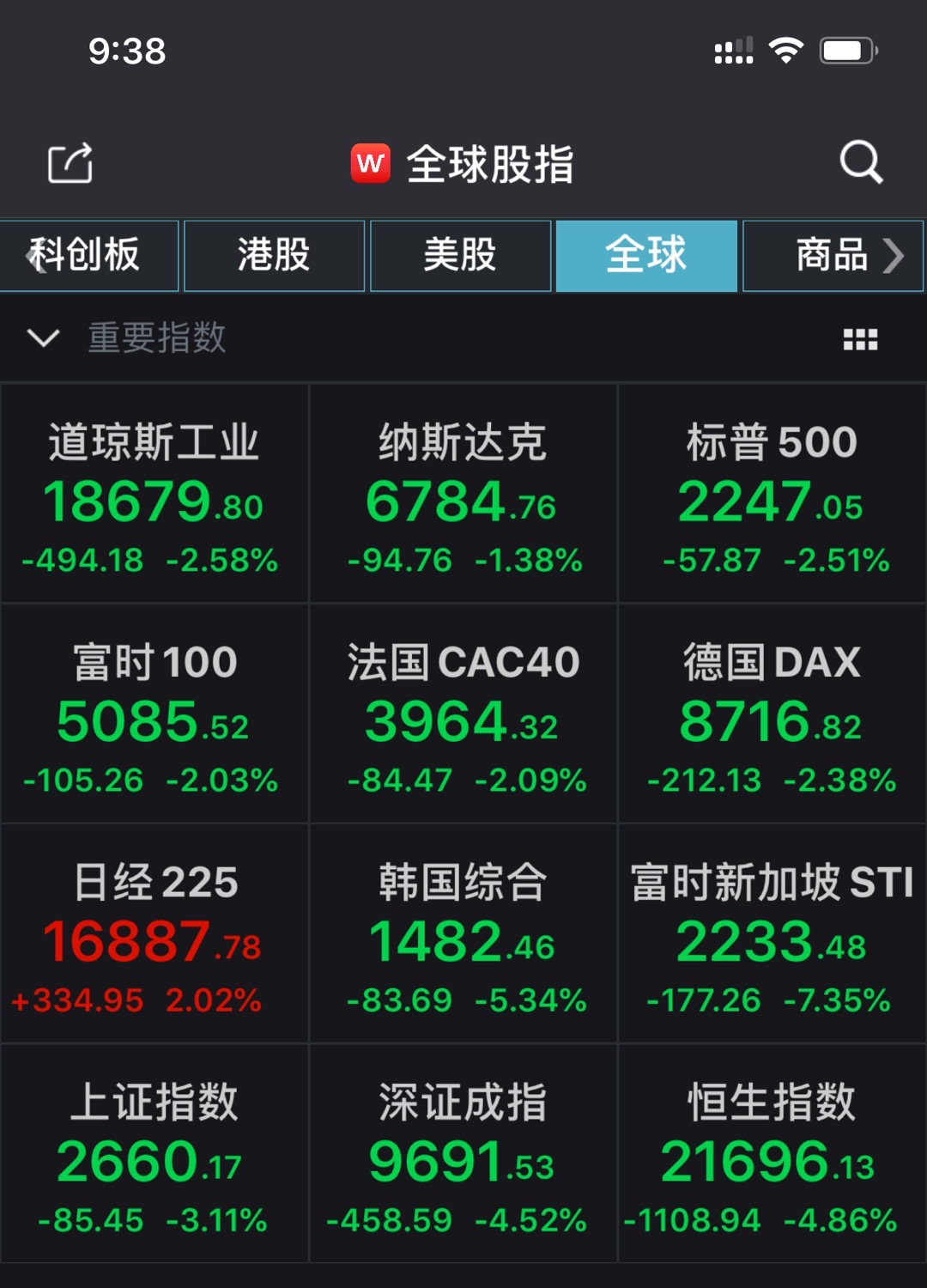Switch to the 港股 tab
This screenshot has height=1288, width=927.
pos(274,256)
